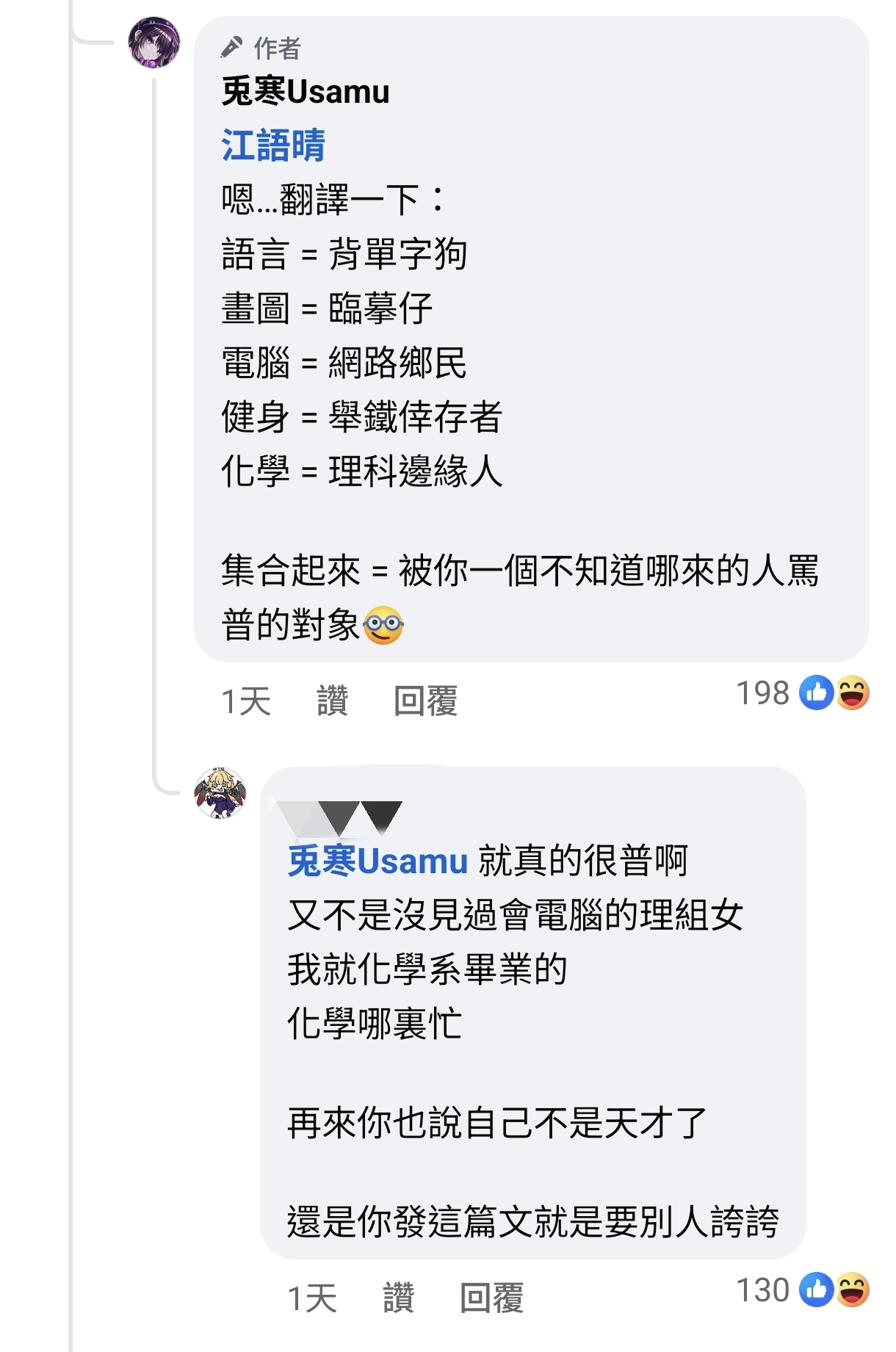Open the second commenter's profile picture
896x1352 pixels.
point(220,793)
